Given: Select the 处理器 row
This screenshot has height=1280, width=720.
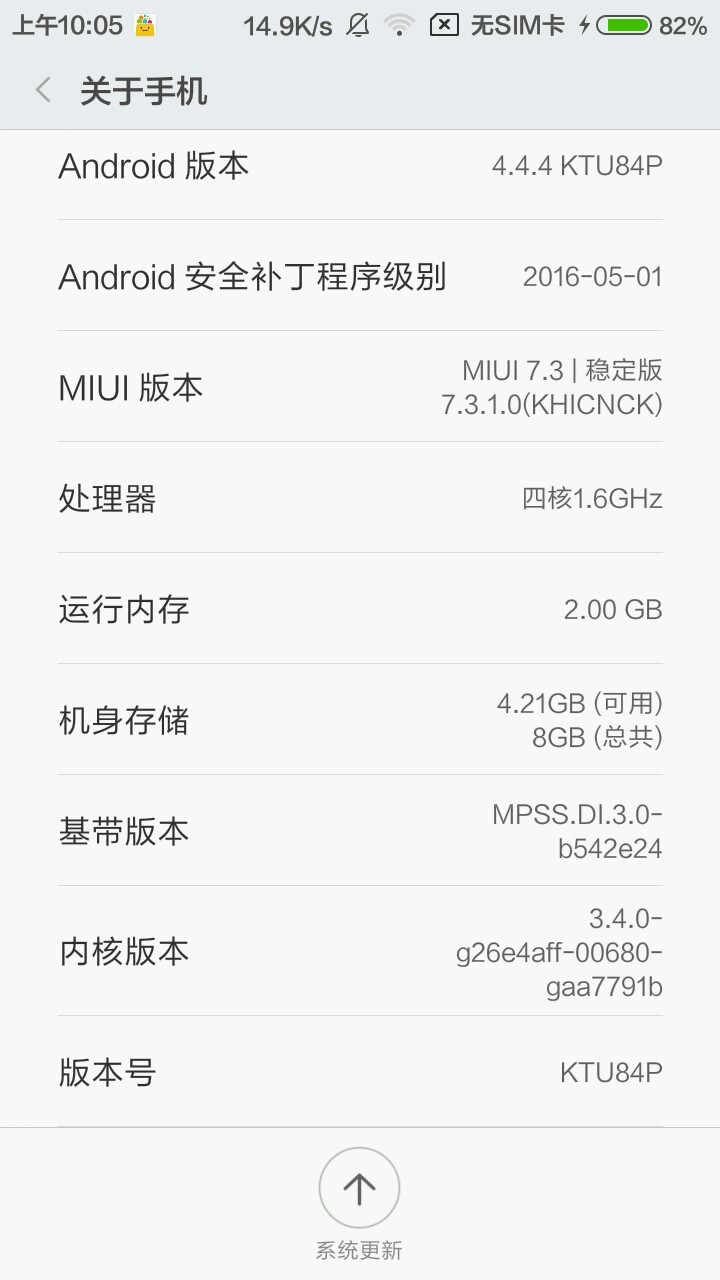Looking at the screenshot, I should (x=360, y=498).
